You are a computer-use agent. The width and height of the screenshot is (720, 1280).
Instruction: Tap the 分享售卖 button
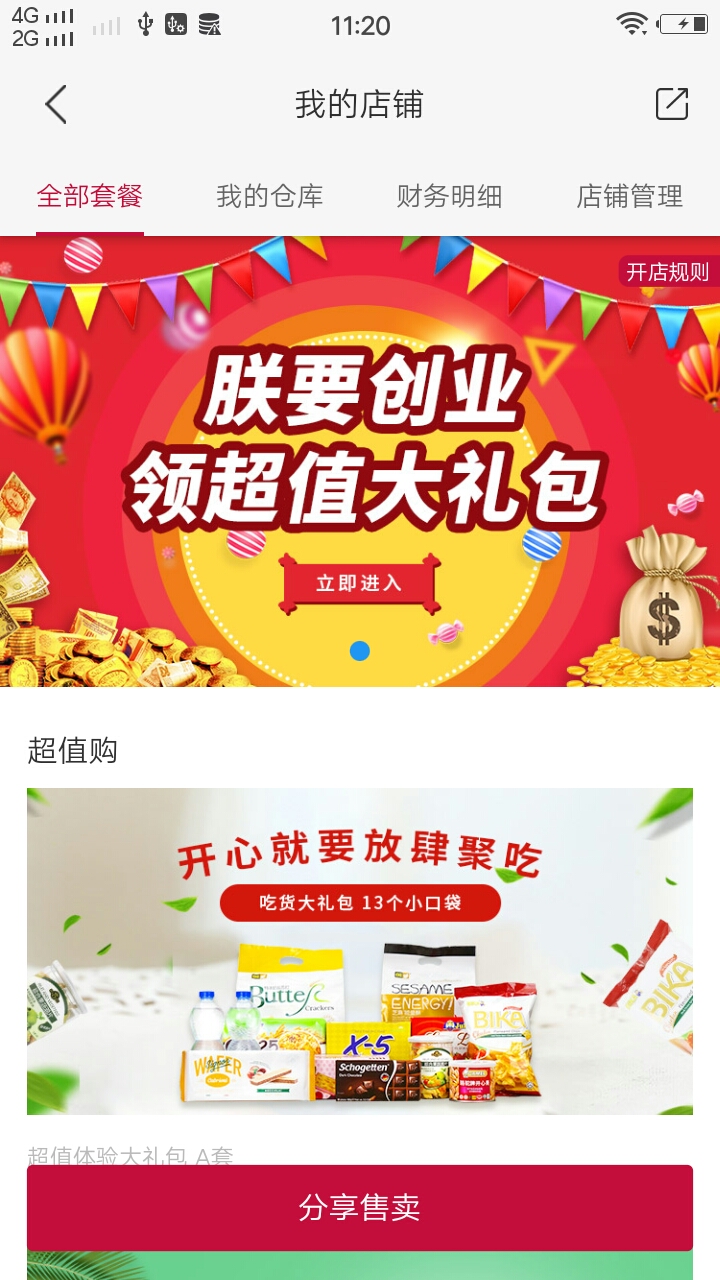coord(360,1208)
